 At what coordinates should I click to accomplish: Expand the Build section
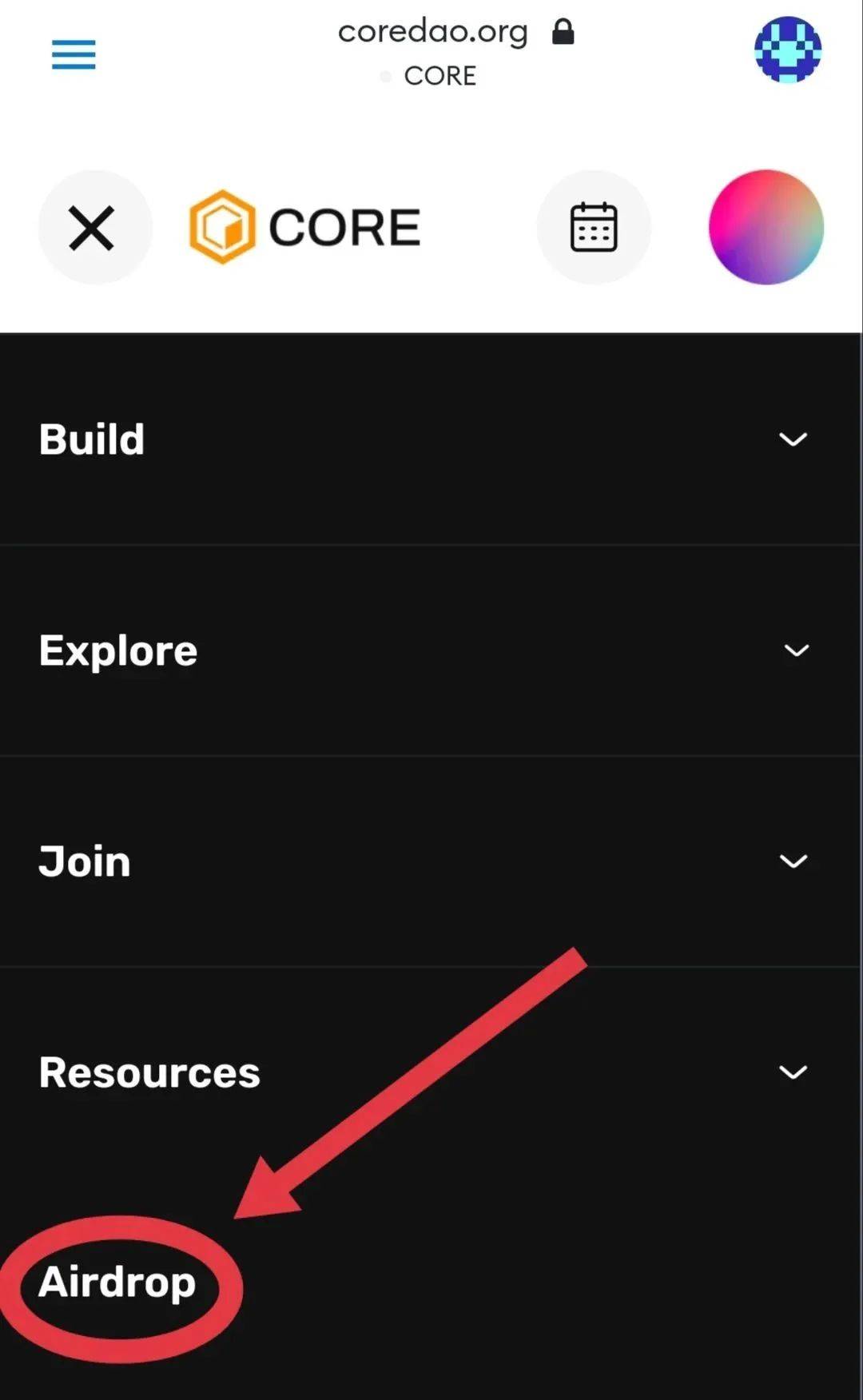pos(431,439)
